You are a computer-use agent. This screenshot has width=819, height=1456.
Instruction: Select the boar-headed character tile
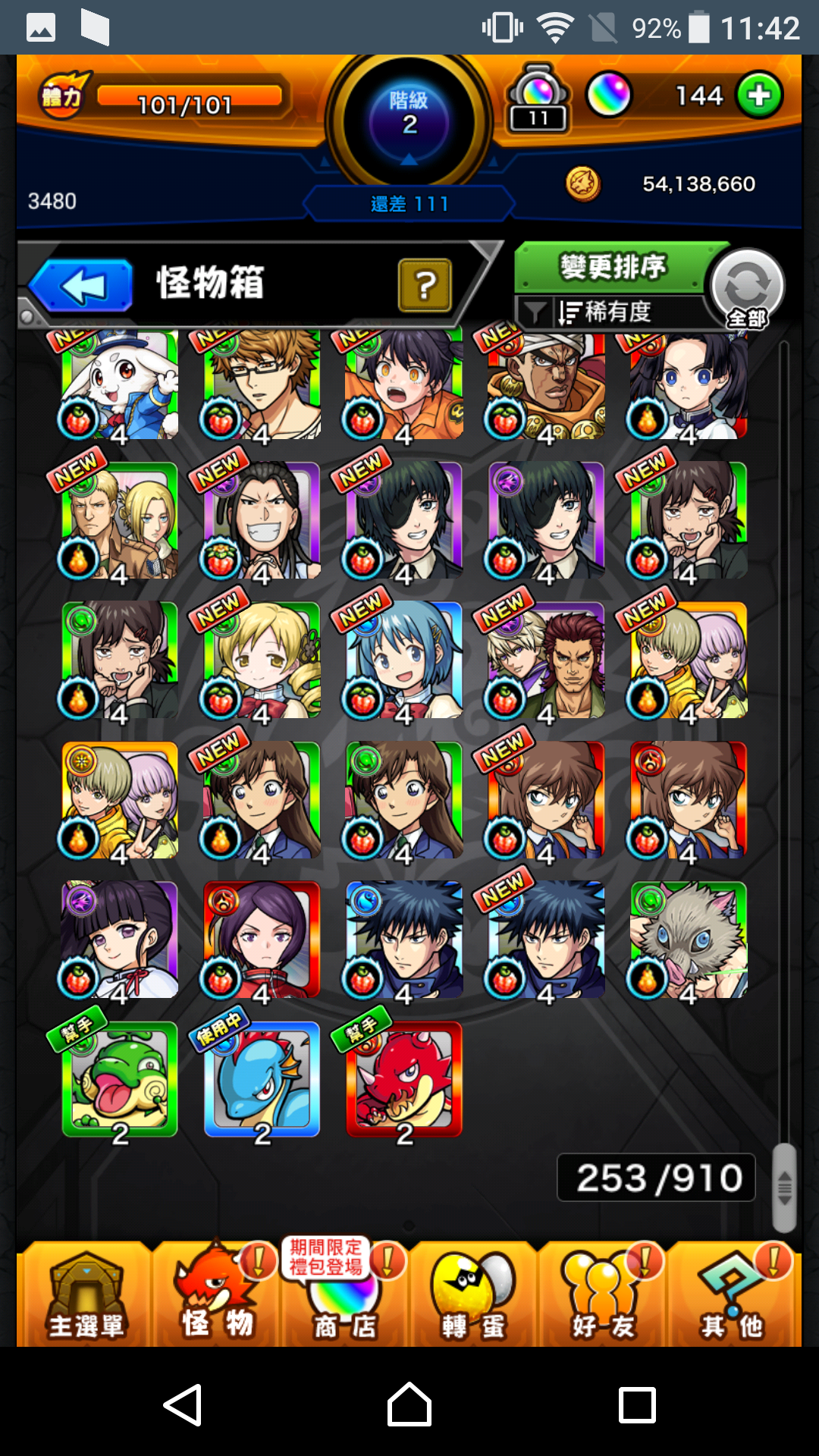point(688,940)
